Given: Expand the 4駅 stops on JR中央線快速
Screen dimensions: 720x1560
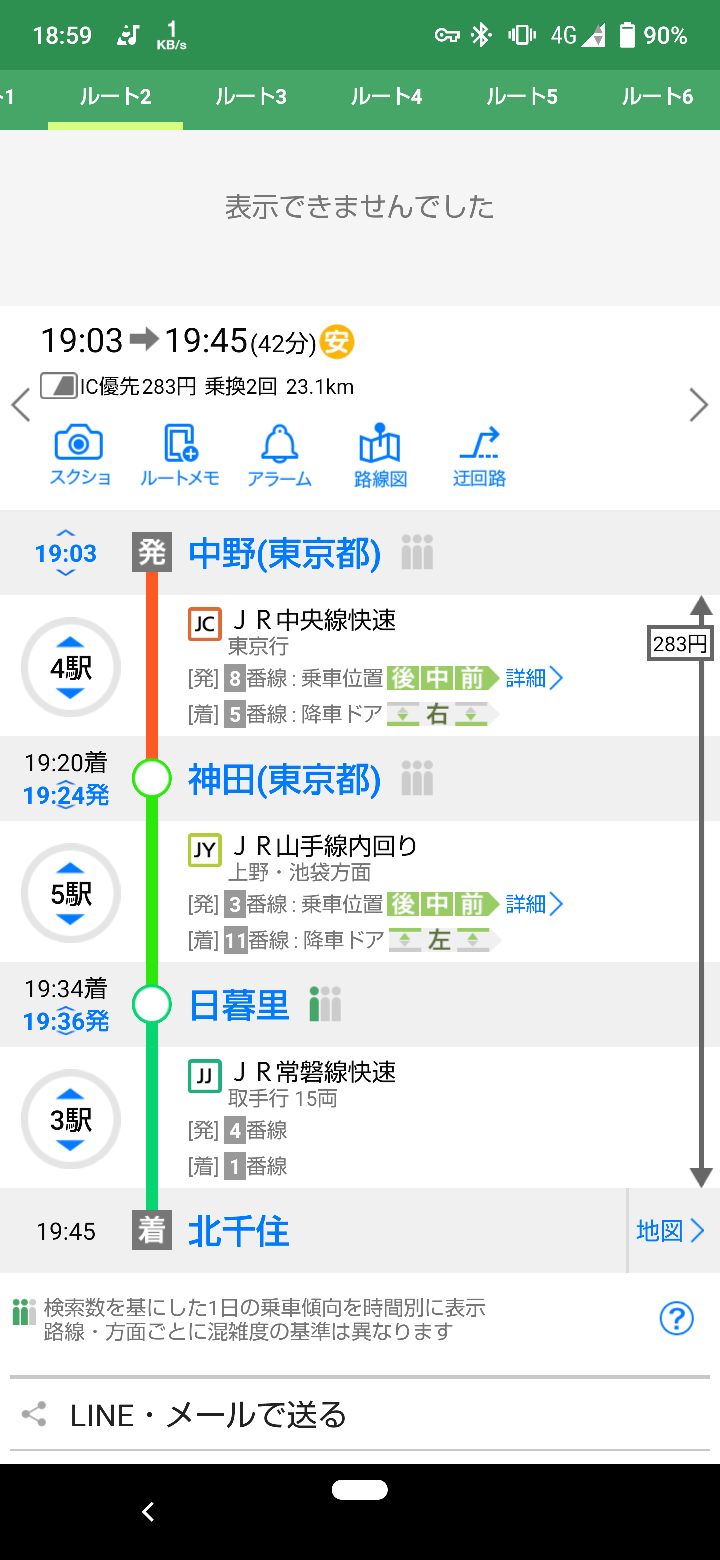Looking at the screenshot, I should [x=71, y=667].
